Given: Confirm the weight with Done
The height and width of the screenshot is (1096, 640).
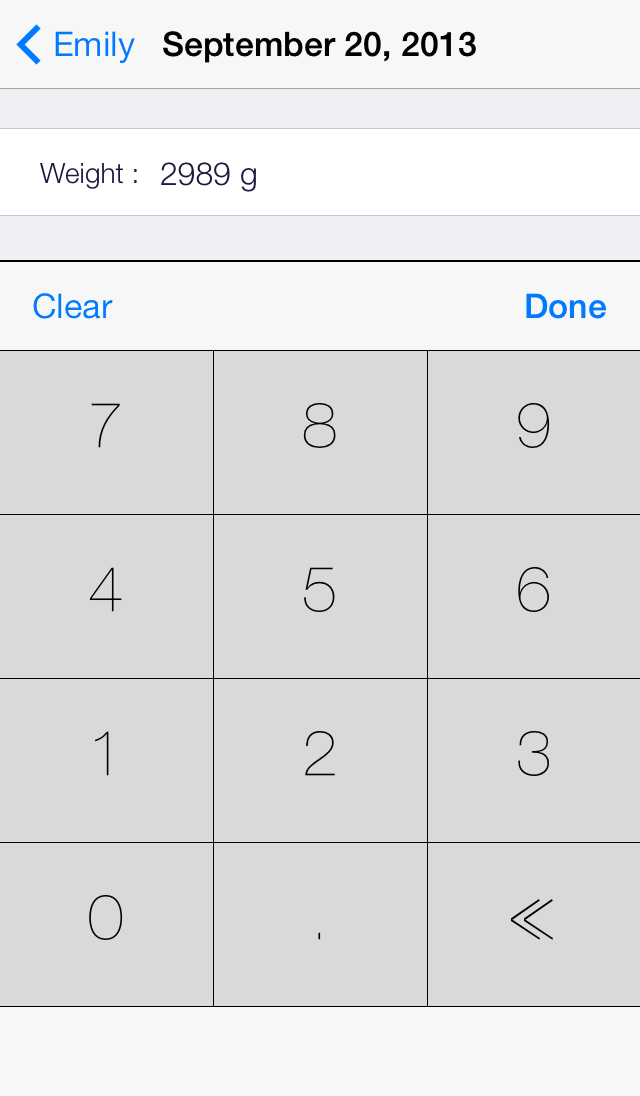Looking at the screenshot, I should [565, 306].
